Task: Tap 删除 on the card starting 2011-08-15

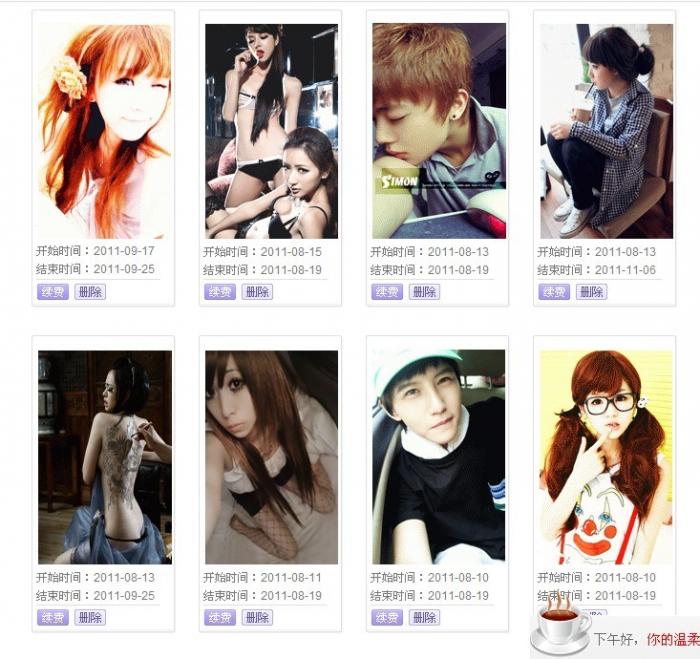Action: [x=257, y=292]
